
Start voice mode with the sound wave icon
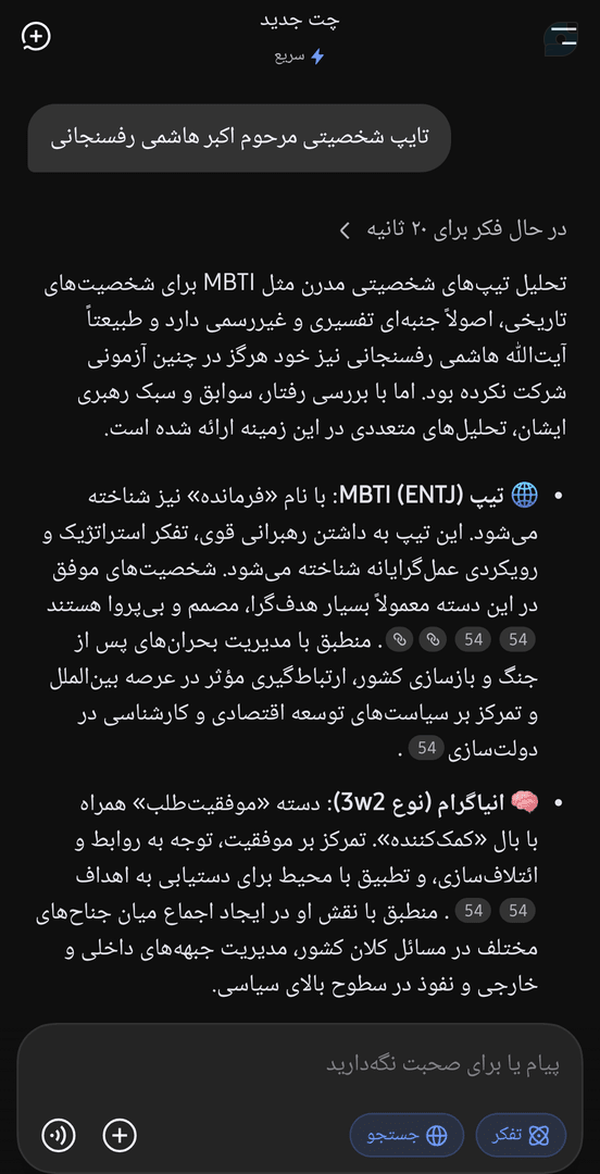click(x=58, y=1136)
